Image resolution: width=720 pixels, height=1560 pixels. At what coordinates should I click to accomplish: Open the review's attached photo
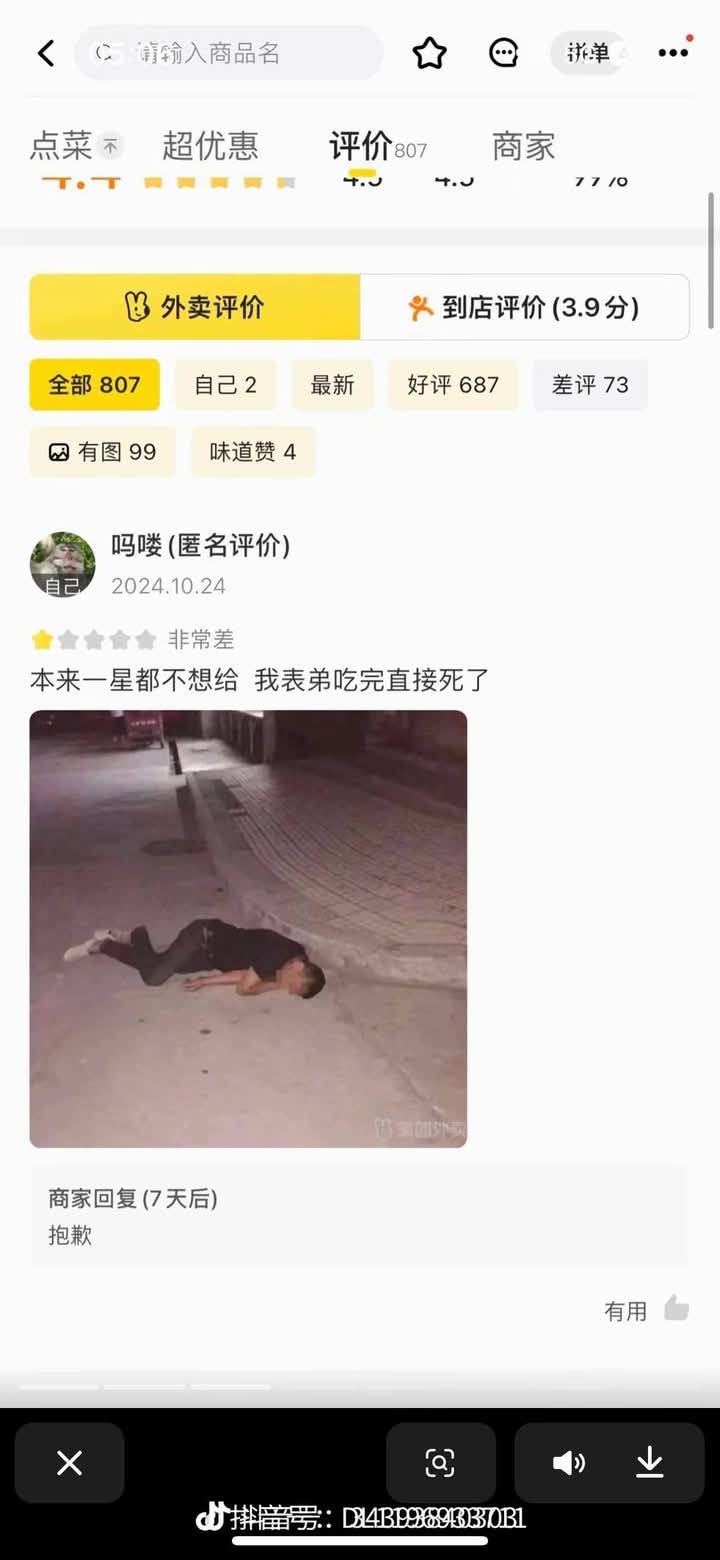[x=248, y=928]
